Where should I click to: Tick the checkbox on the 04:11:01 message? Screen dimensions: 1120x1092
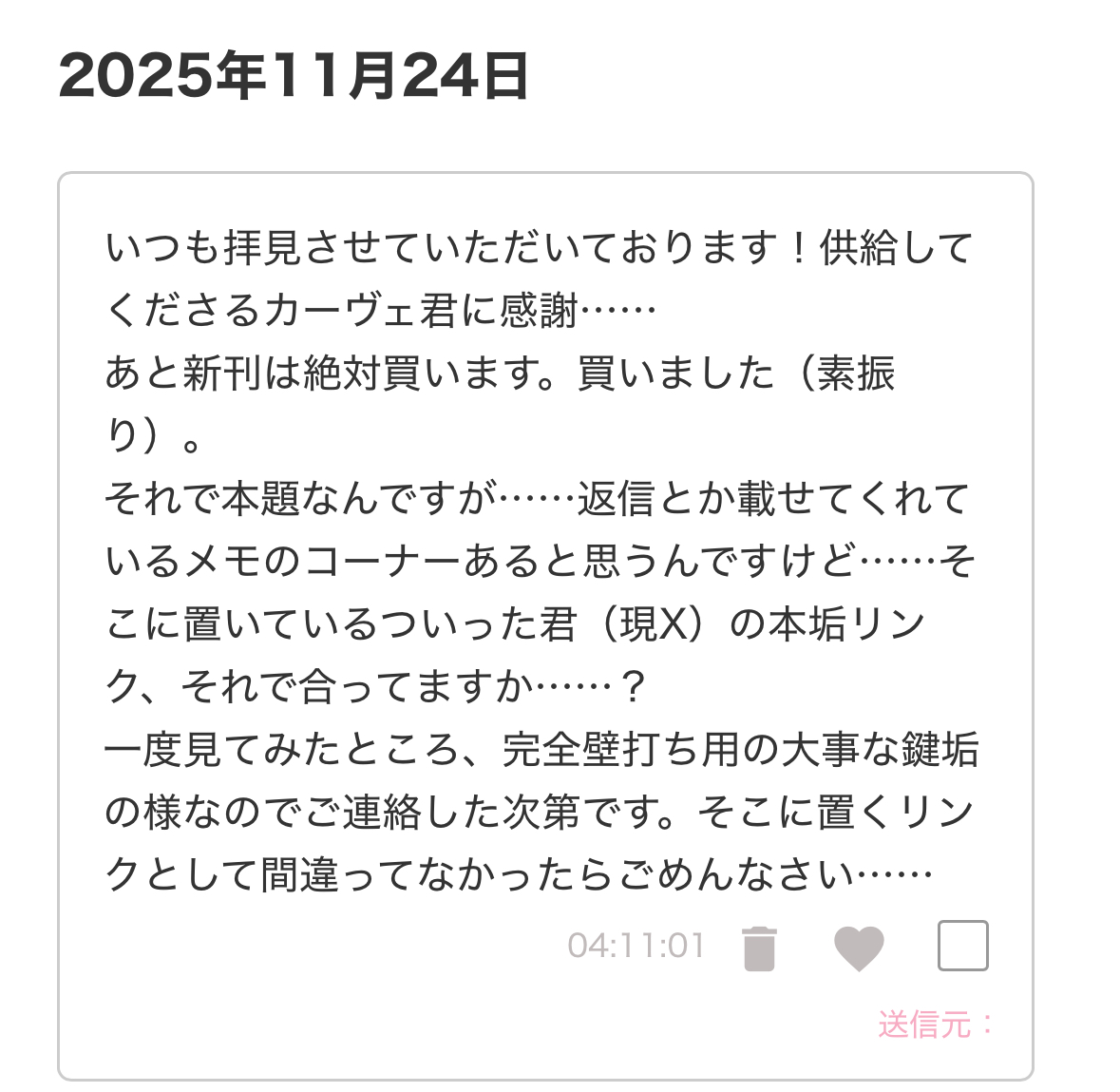tap(962, 946)
